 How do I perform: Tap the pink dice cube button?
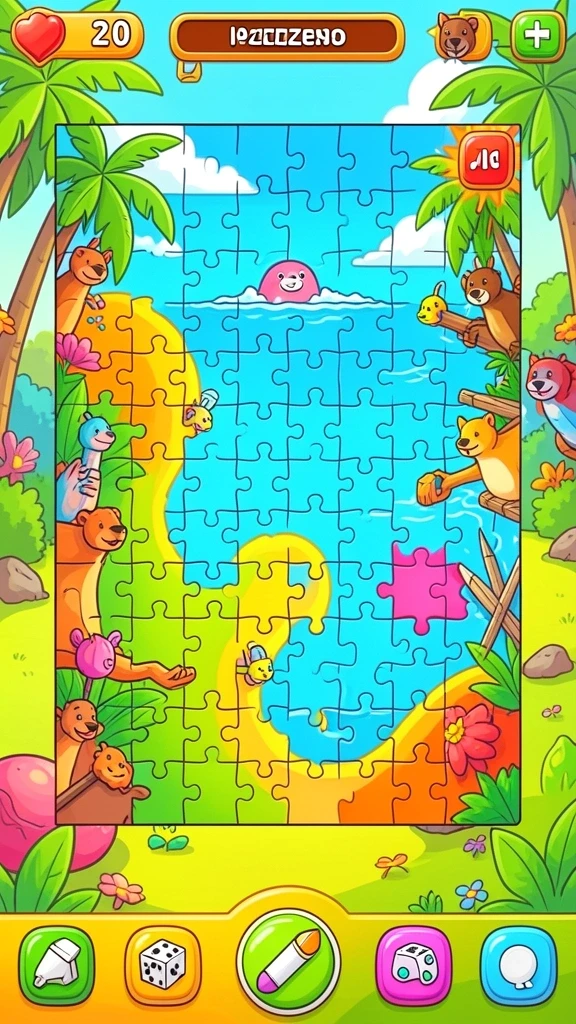click(414, 965)
